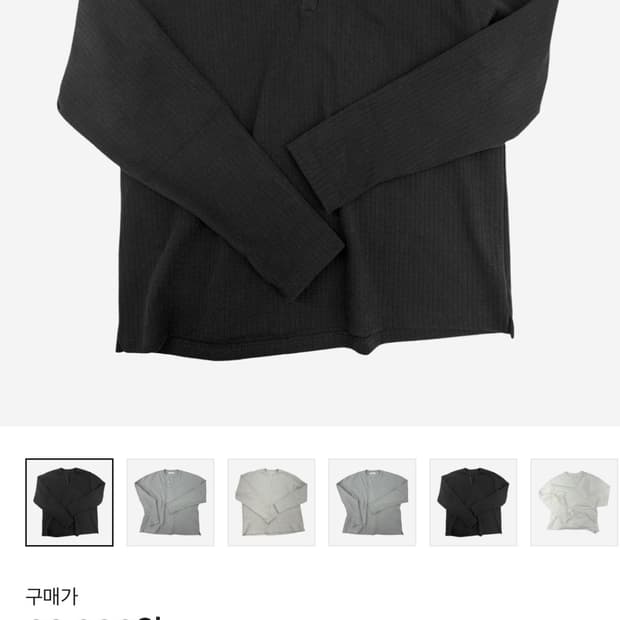
Task: Open the fourth thumbnail, a gray shirt
Action: (x=372, y=502)
